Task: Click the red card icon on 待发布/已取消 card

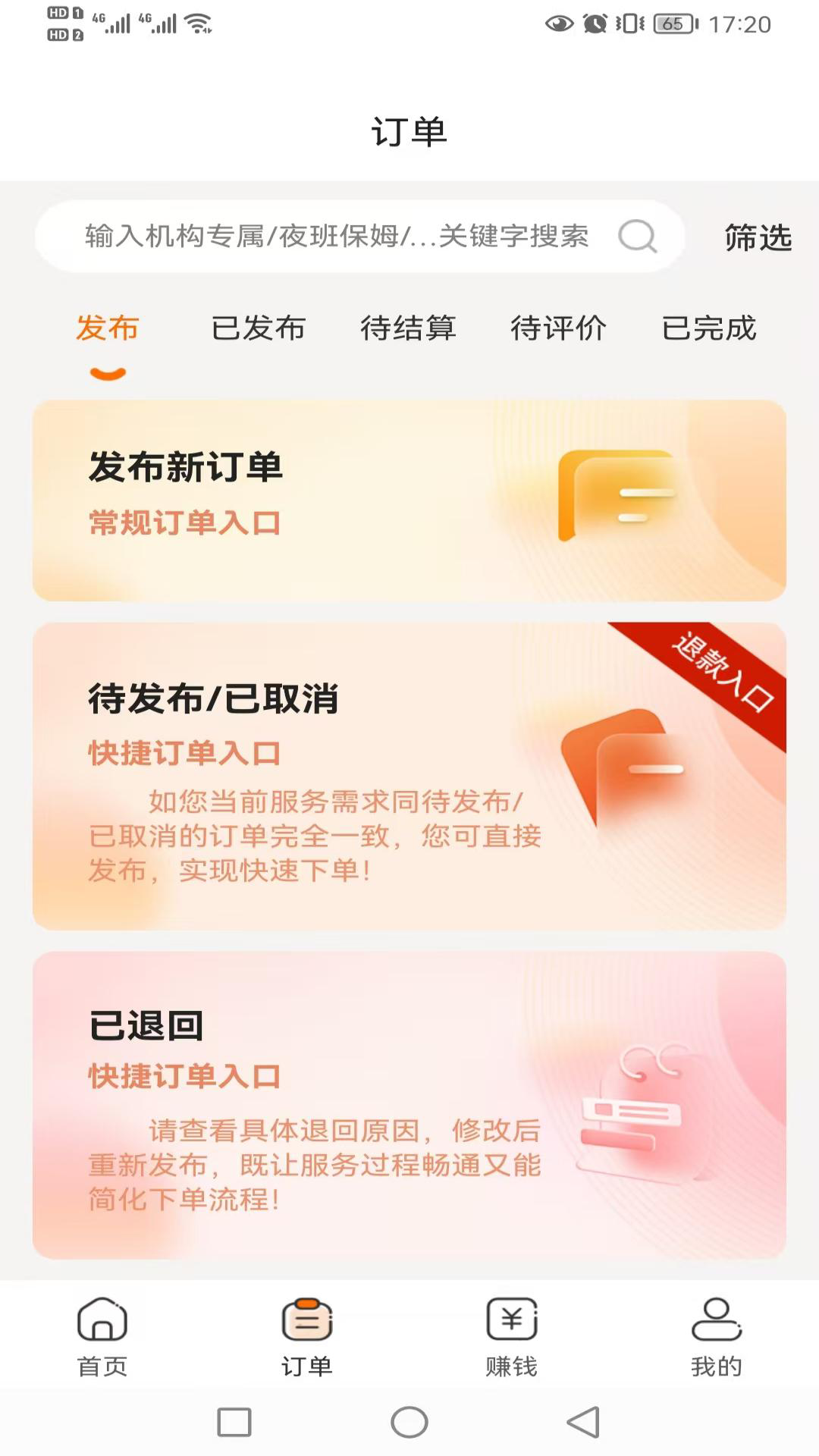Action: [622, 766]
